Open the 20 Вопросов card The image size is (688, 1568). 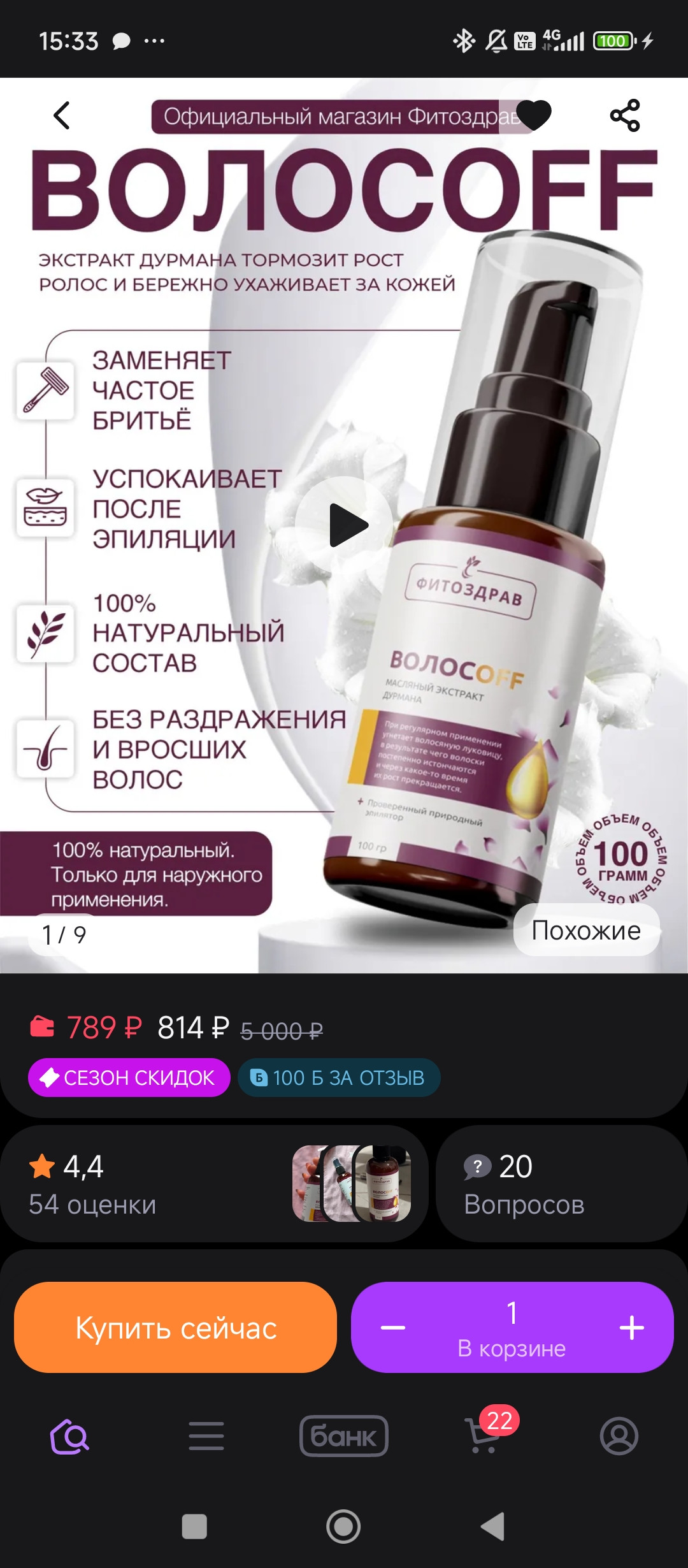click(561, 1184)
